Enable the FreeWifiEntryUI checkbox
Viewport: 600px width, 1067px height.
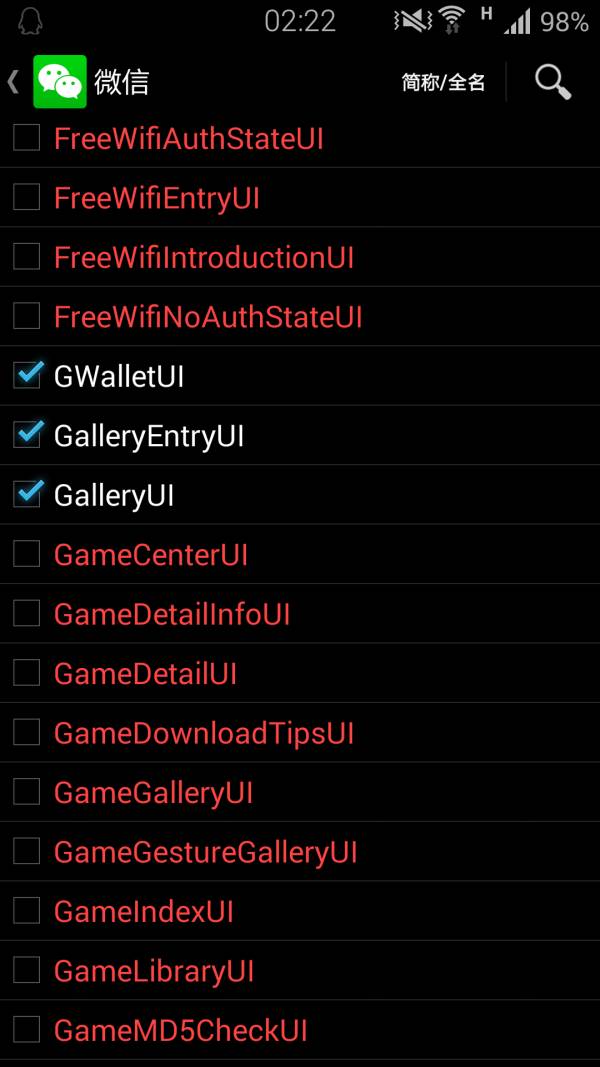point(27,197)
